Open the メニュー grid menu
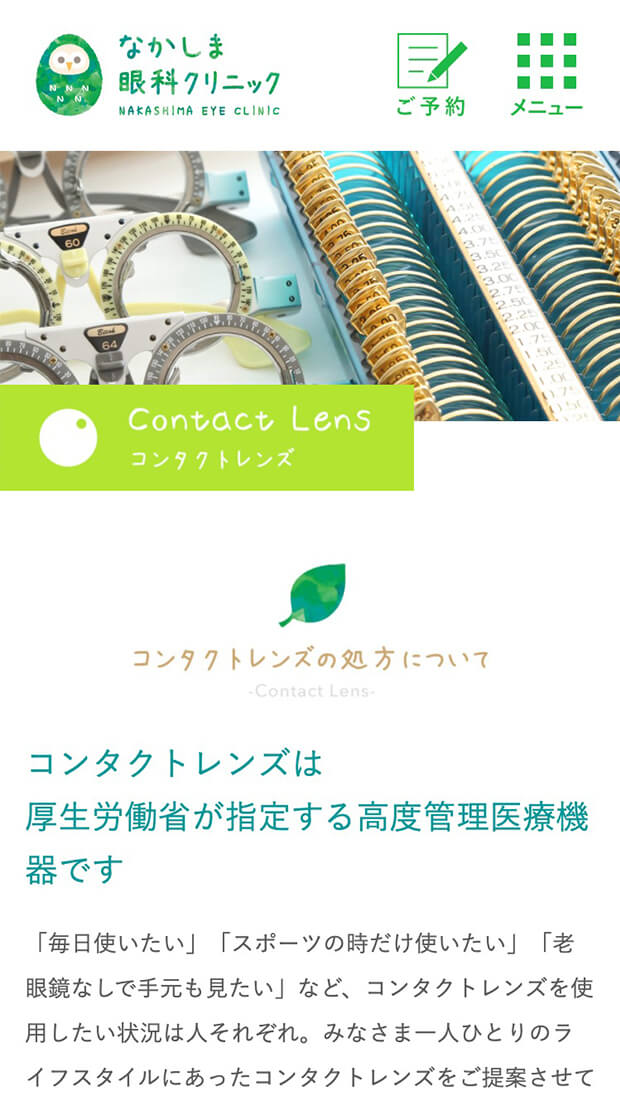The width and height of the screenshot is (620, 1100). pyautogui.click(x=547, y=73)
